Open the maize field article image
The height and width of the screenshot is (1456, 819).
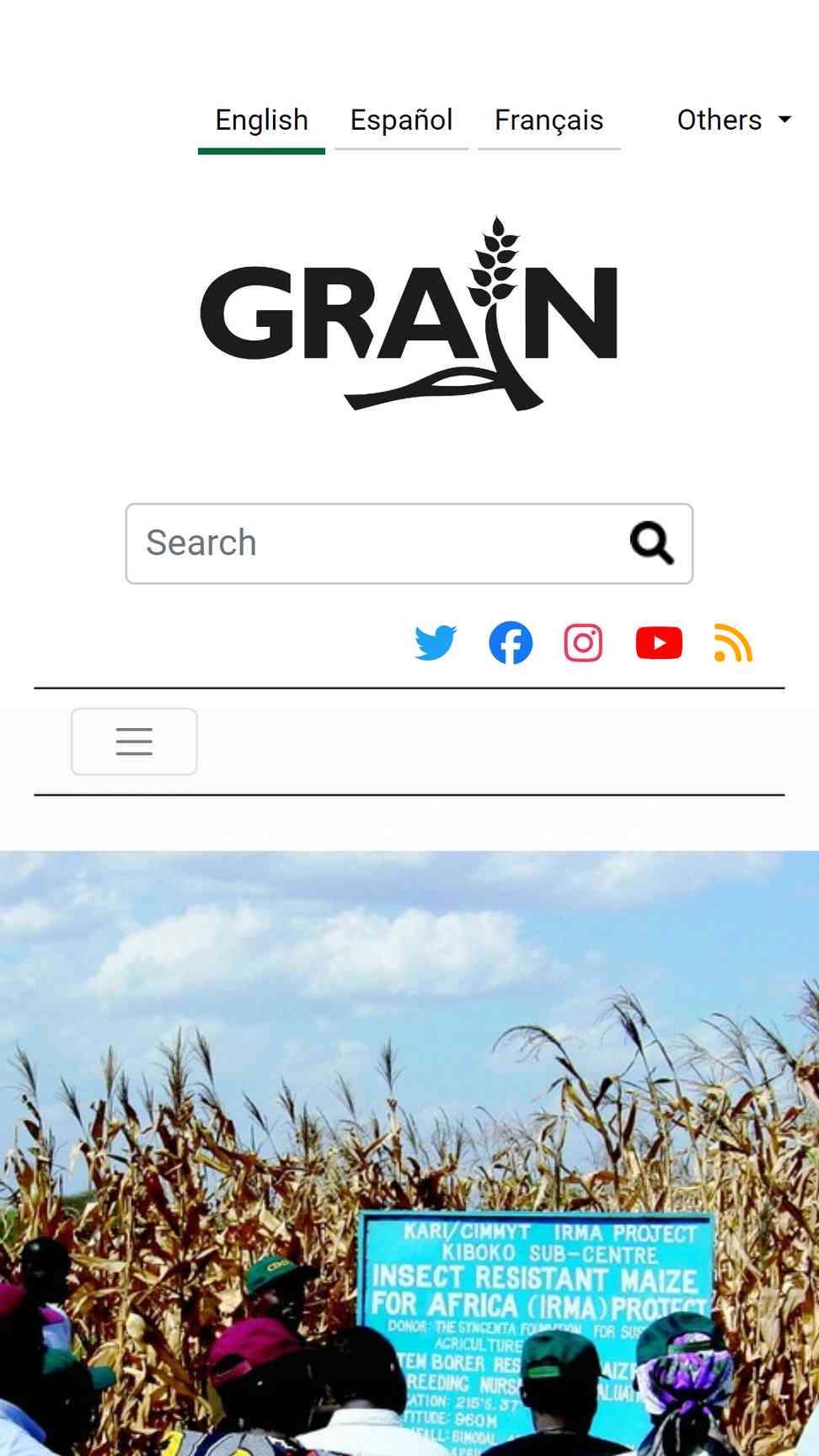pyautogui.click(x=409, y=1154)
